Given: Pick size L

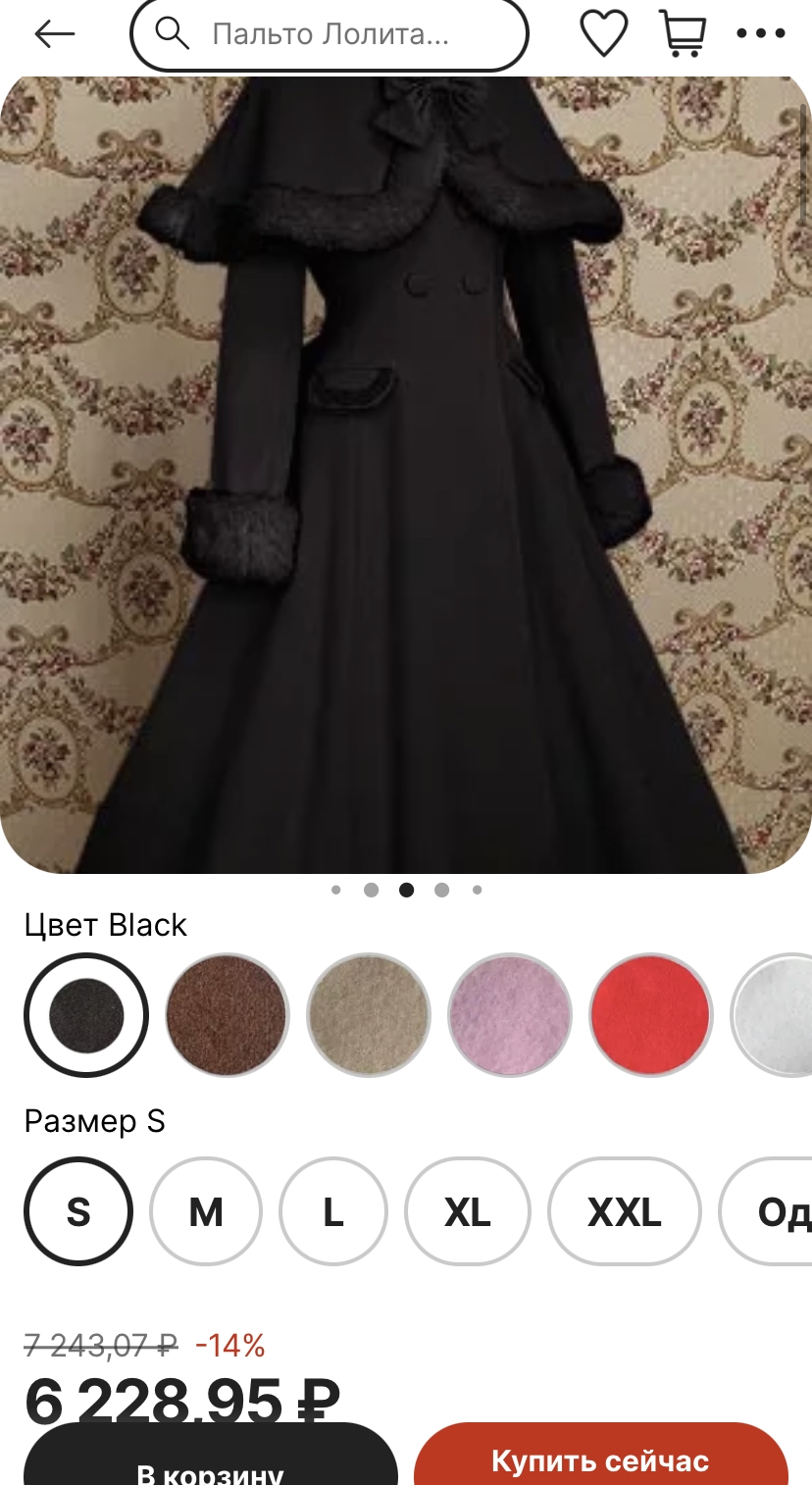Looking at the screenshot, I should pos(333,1212).
